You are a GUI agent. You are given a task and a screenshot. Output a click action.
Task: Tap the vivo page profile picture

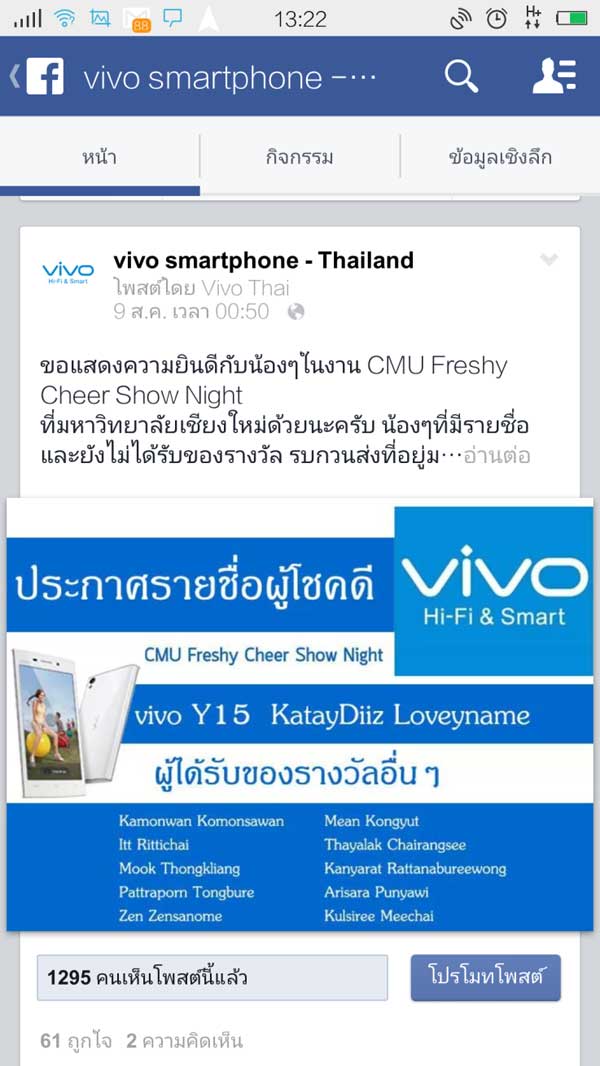[x=68, y=273]
